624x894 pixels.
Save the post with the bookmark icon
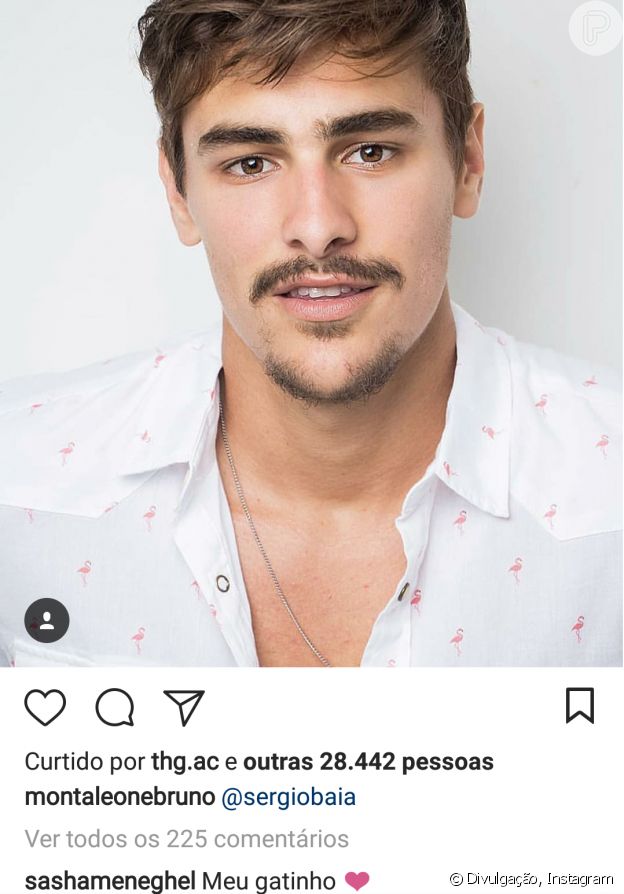(x=579, y=706)
